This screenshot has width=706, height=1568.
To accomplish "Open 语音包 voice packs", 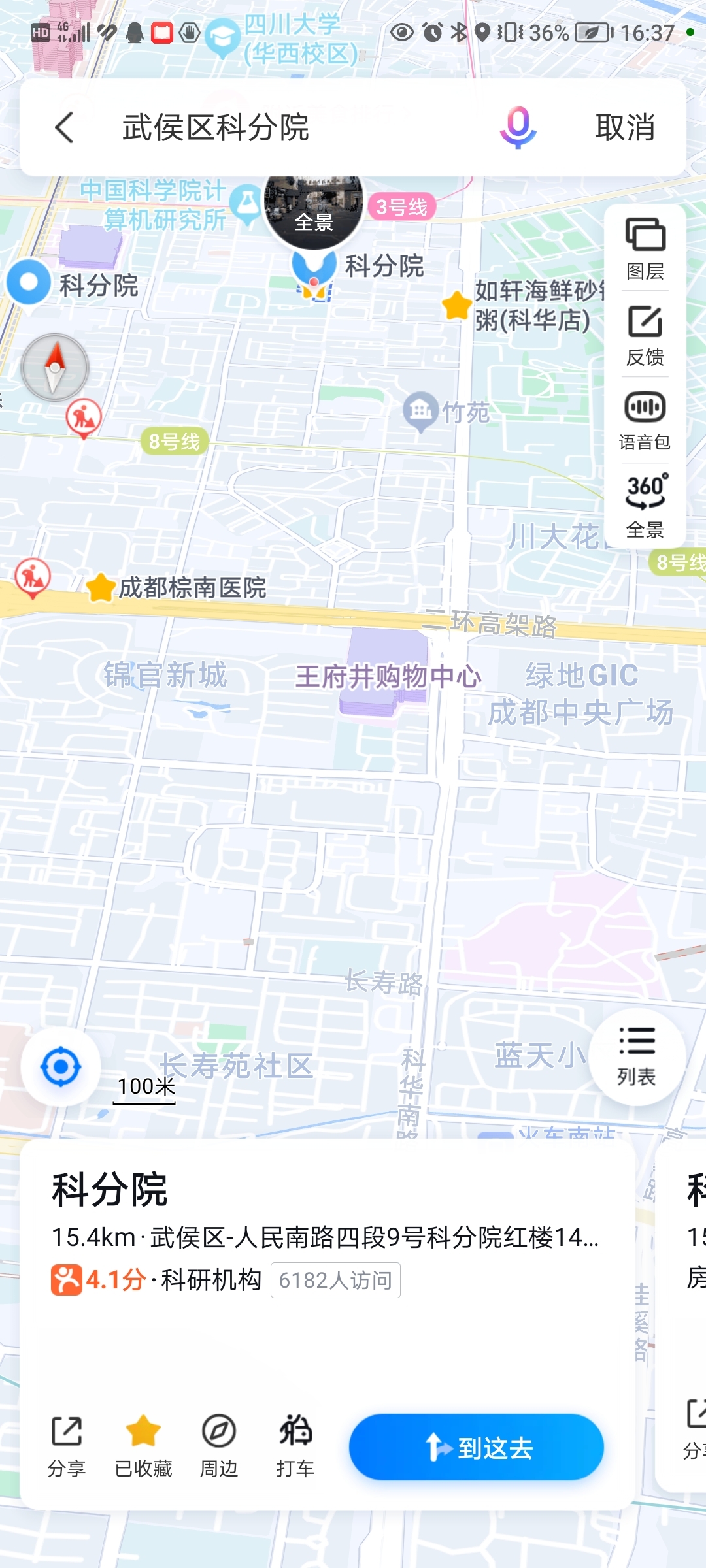I will click(x=645, y=421).
